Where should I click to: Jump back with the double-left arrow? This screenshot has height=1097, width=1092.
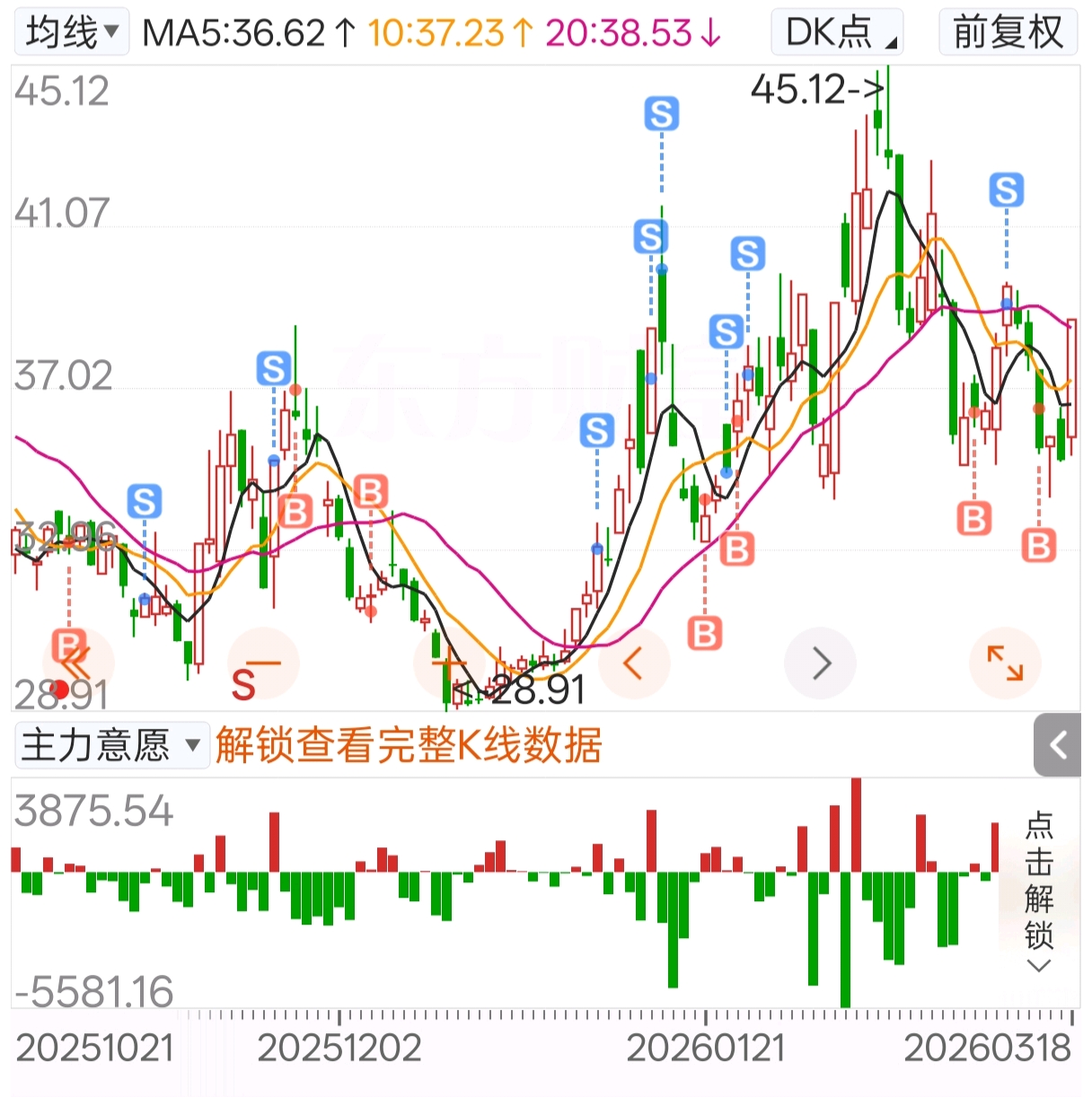[x=78, y=663]
